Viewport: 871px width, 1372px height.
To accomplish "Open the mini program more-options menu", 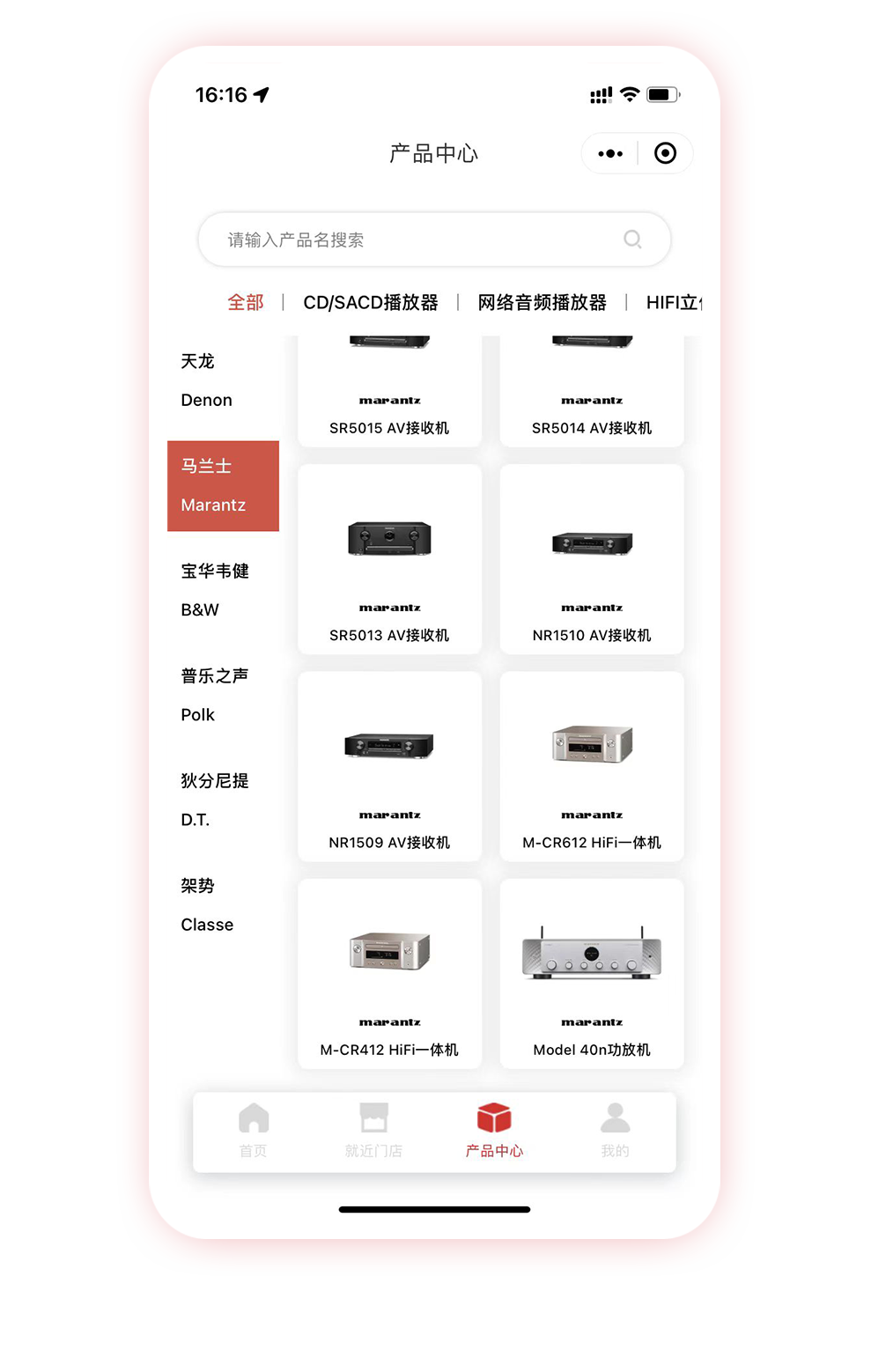I will click(x=609, y=153).
